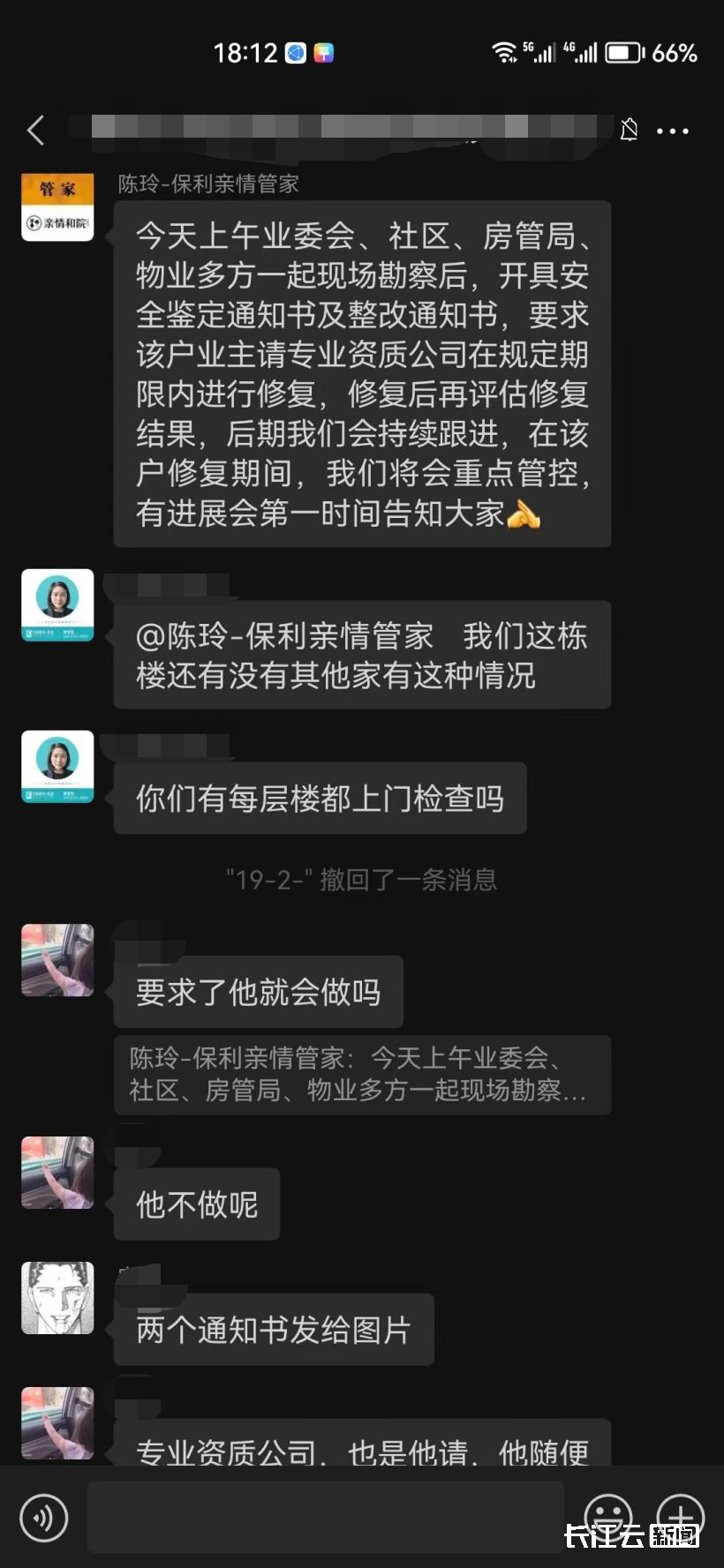The width and height of the screenshot is (724, 1568).
Task: Switch to voice message input
Action: (43, 1518)
